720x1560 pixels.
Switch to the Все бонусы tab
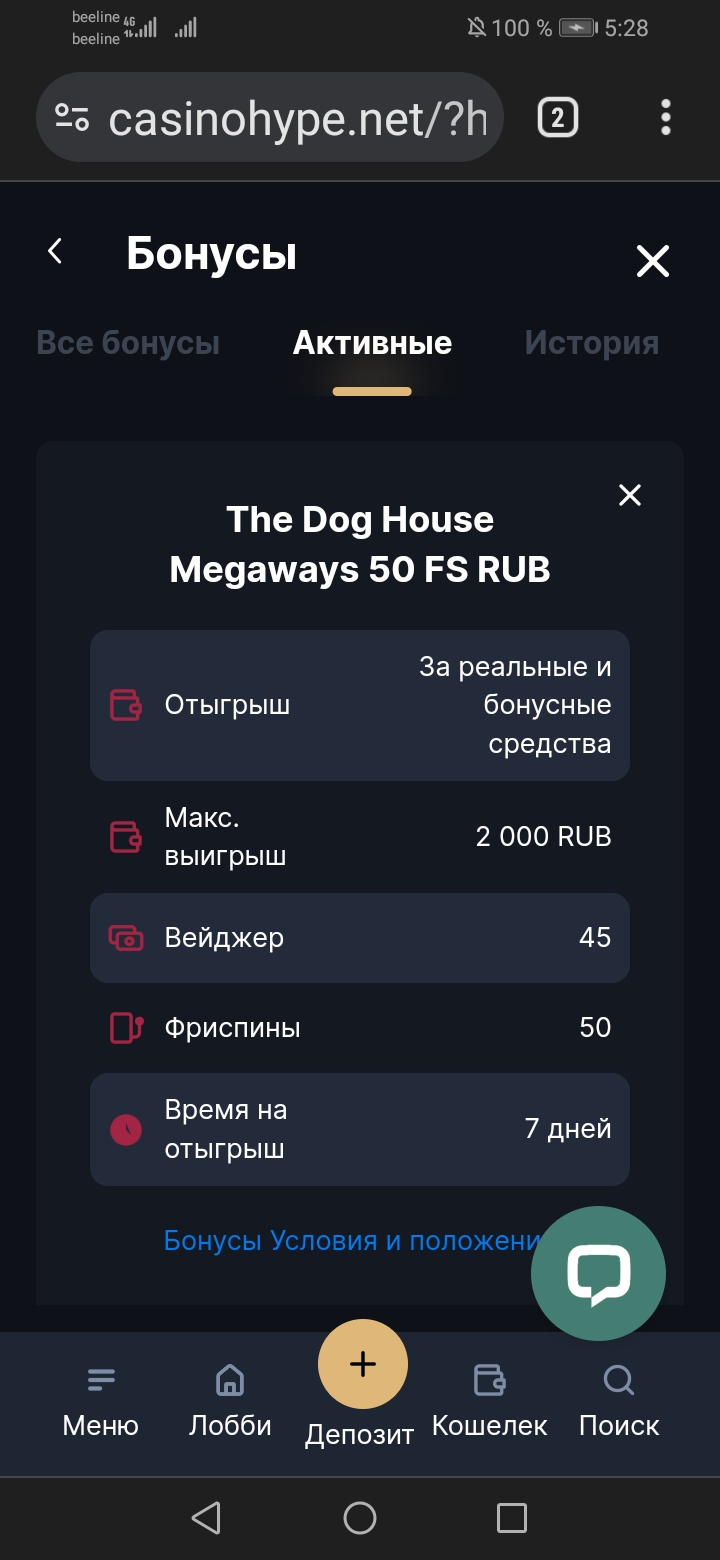128,343
